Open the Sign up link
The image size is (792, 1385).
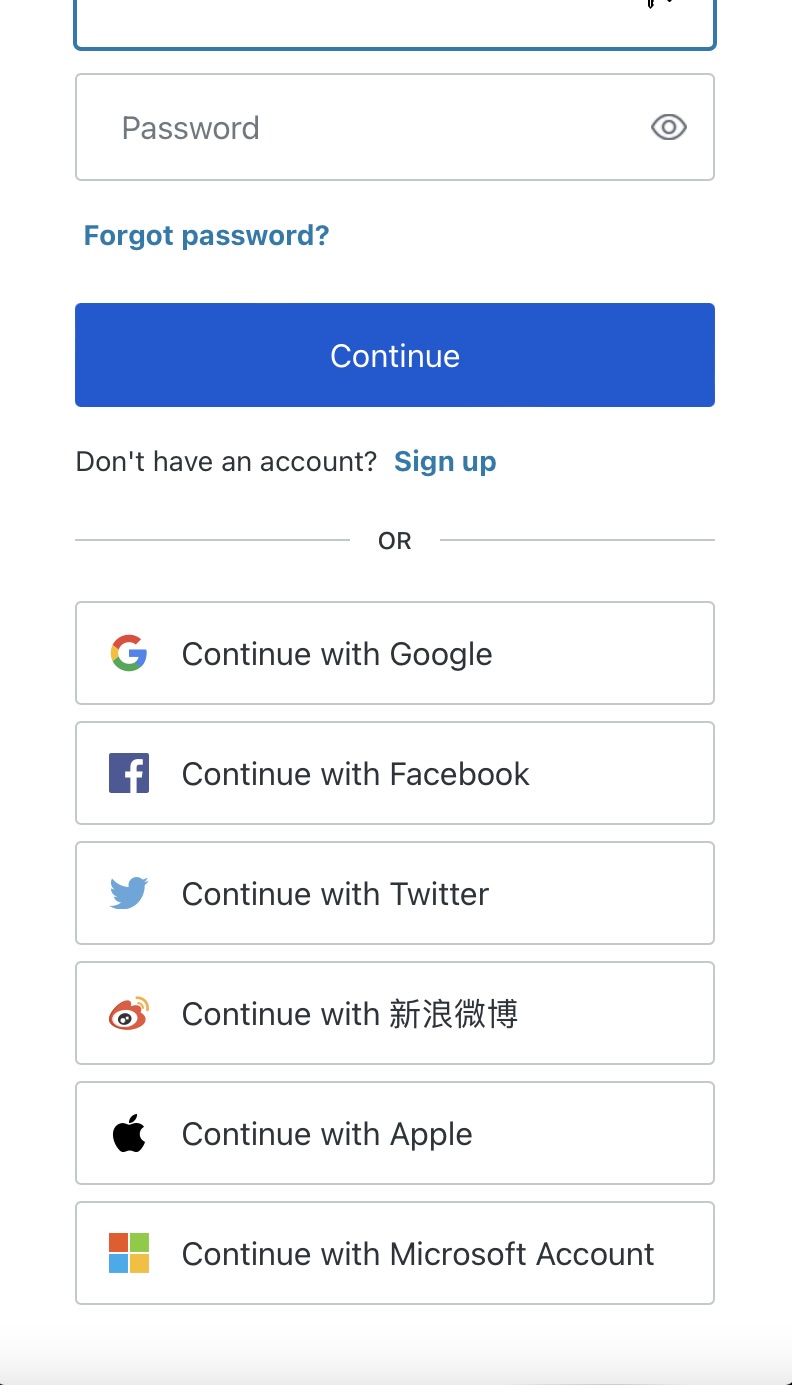445,461
